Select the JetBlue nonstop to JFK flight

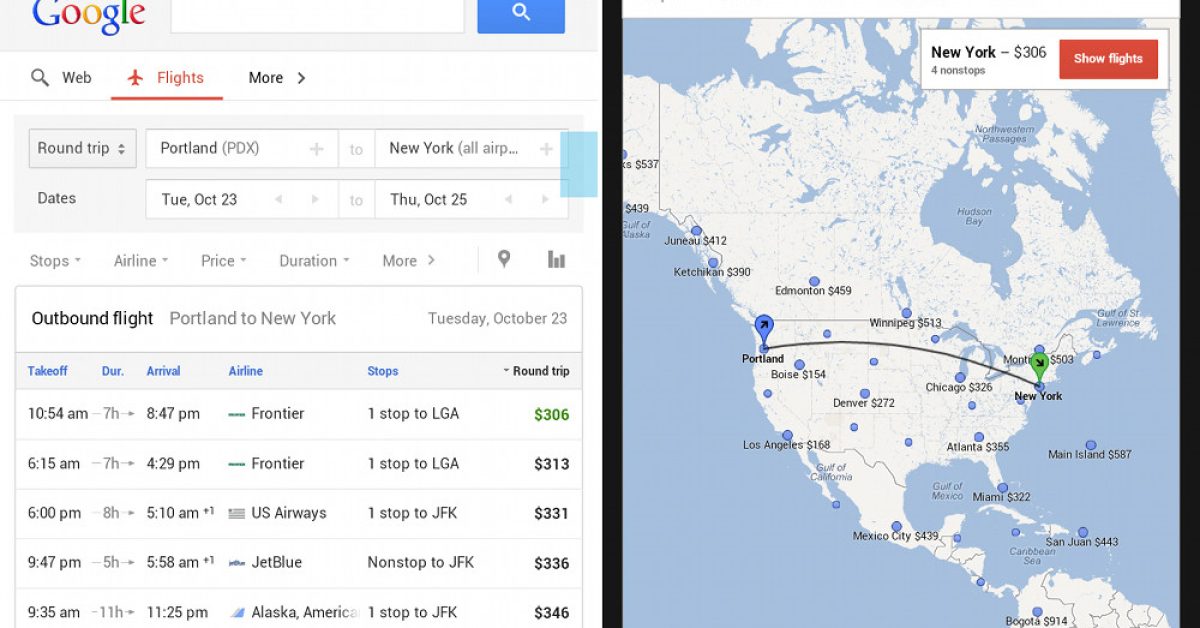298,563
